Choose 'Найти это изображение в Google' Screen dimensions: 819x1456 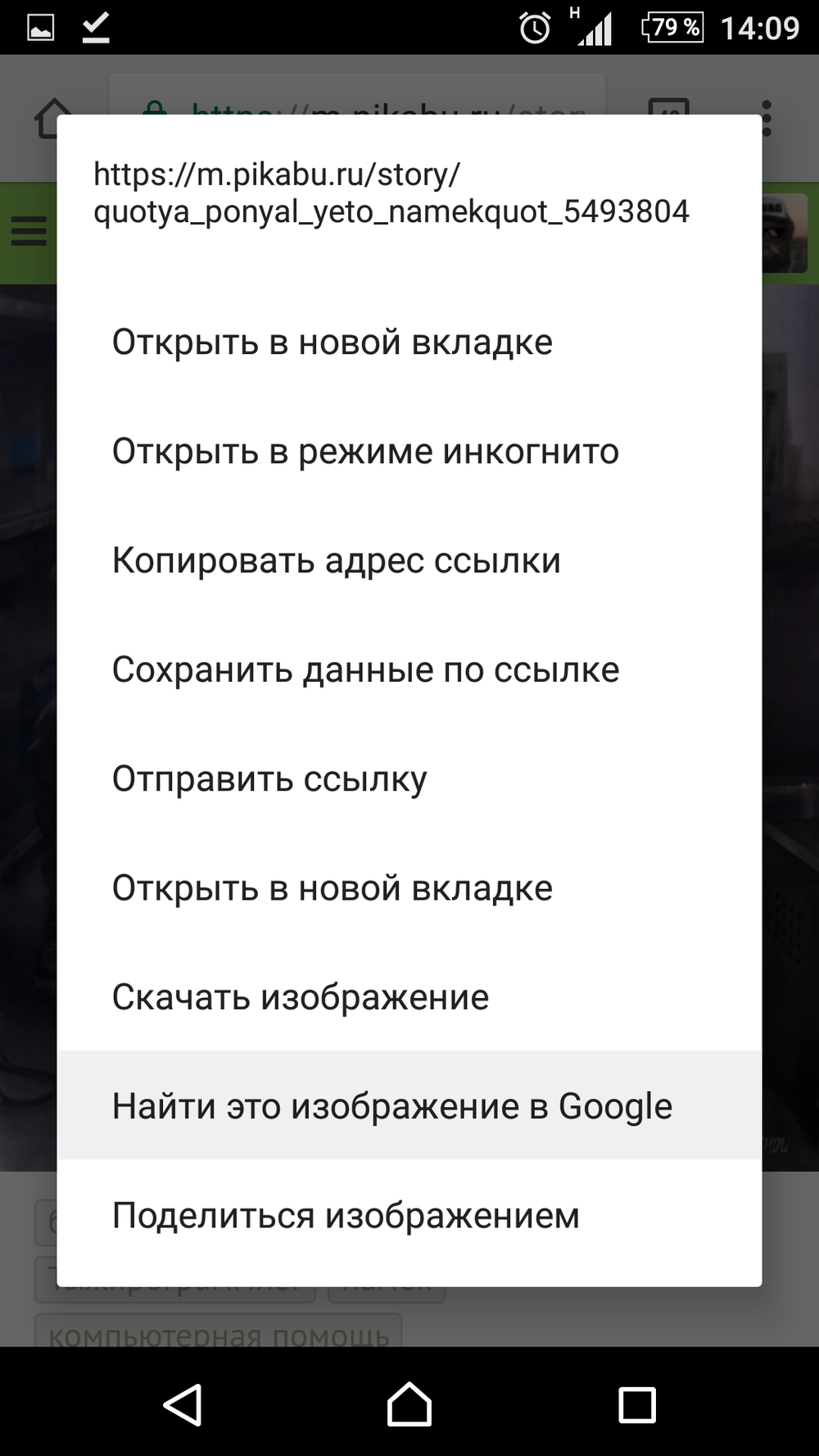pyautogui.click(x=391, y=1105)
